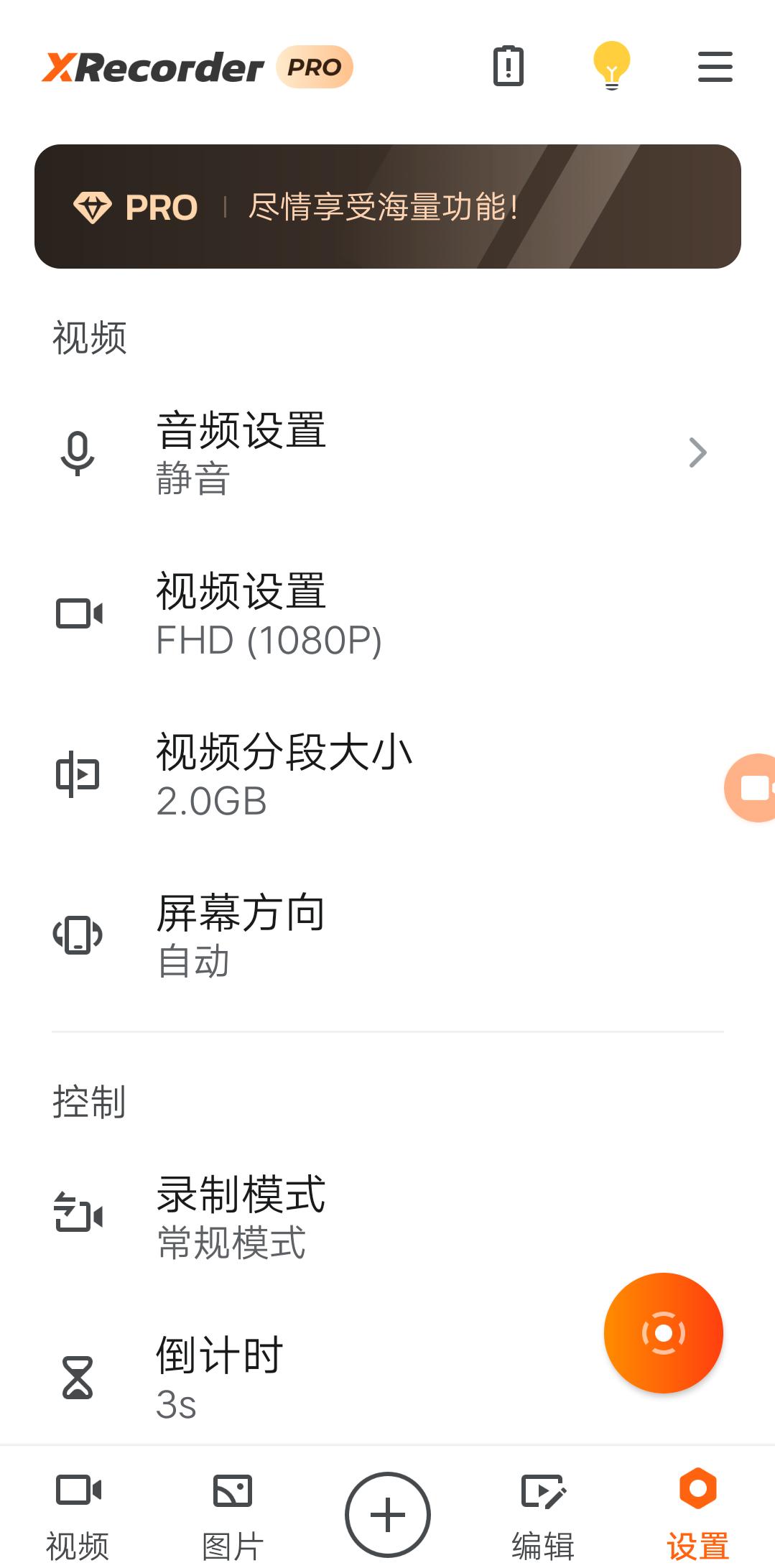Open 视频设置 FHD (1080P) row
This screenshot has width=775, height=1568.
pyautogui.click(x=388, y=614)
